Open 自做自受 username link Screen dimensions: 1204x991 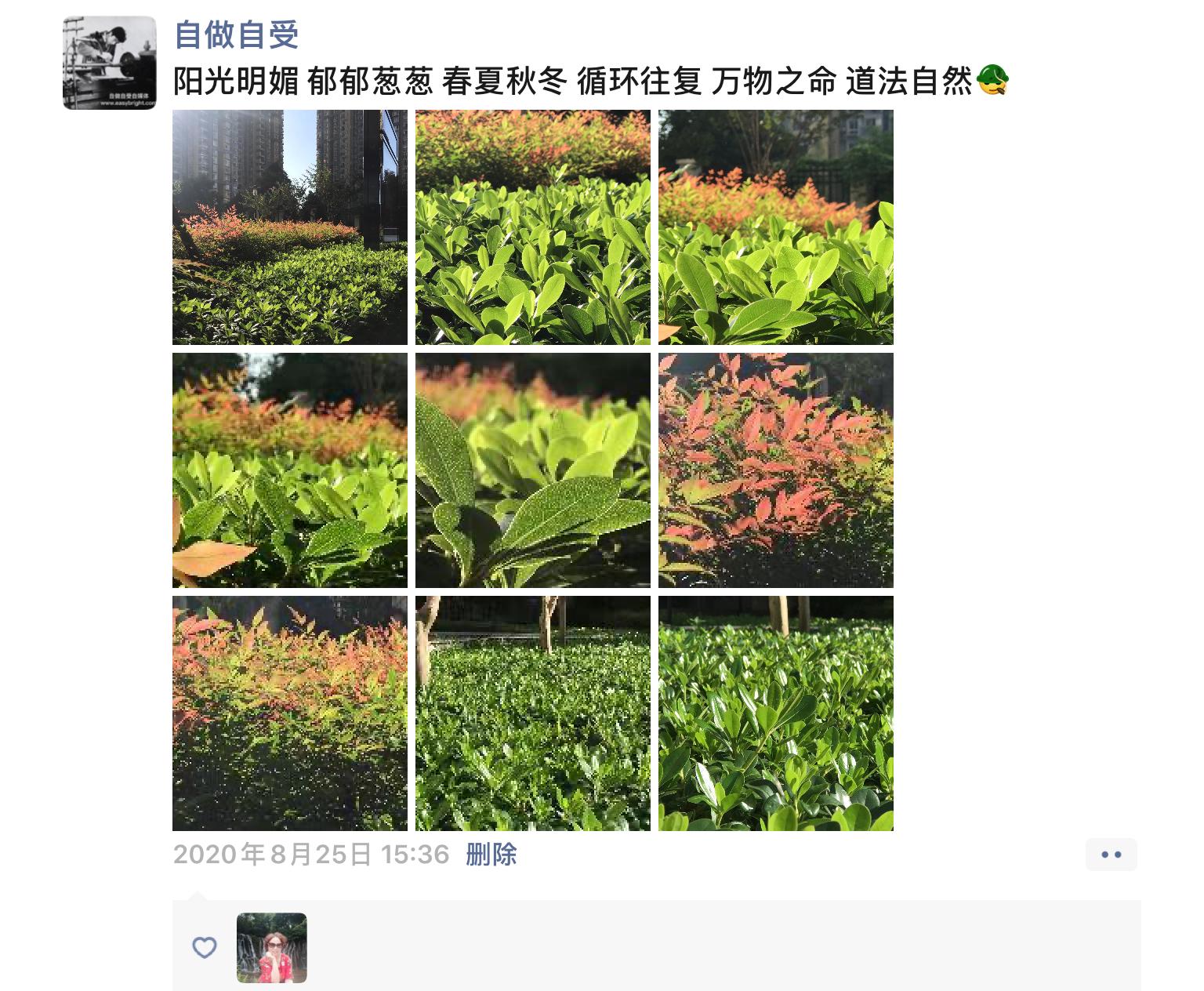(236, 34)
